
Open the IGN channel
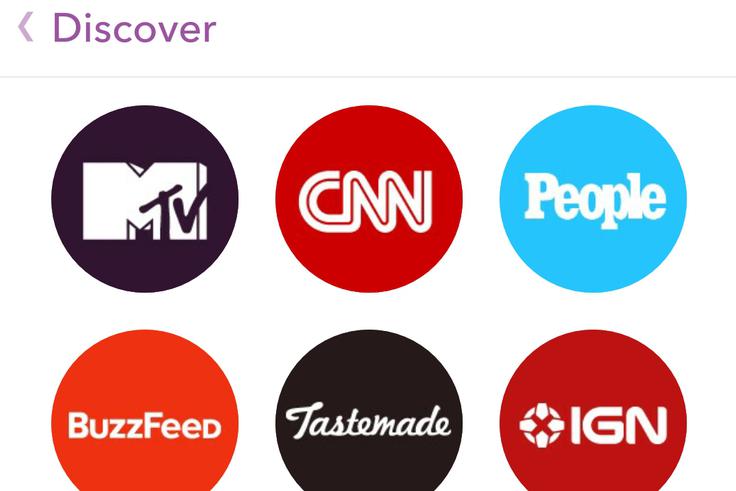point(593,420)
